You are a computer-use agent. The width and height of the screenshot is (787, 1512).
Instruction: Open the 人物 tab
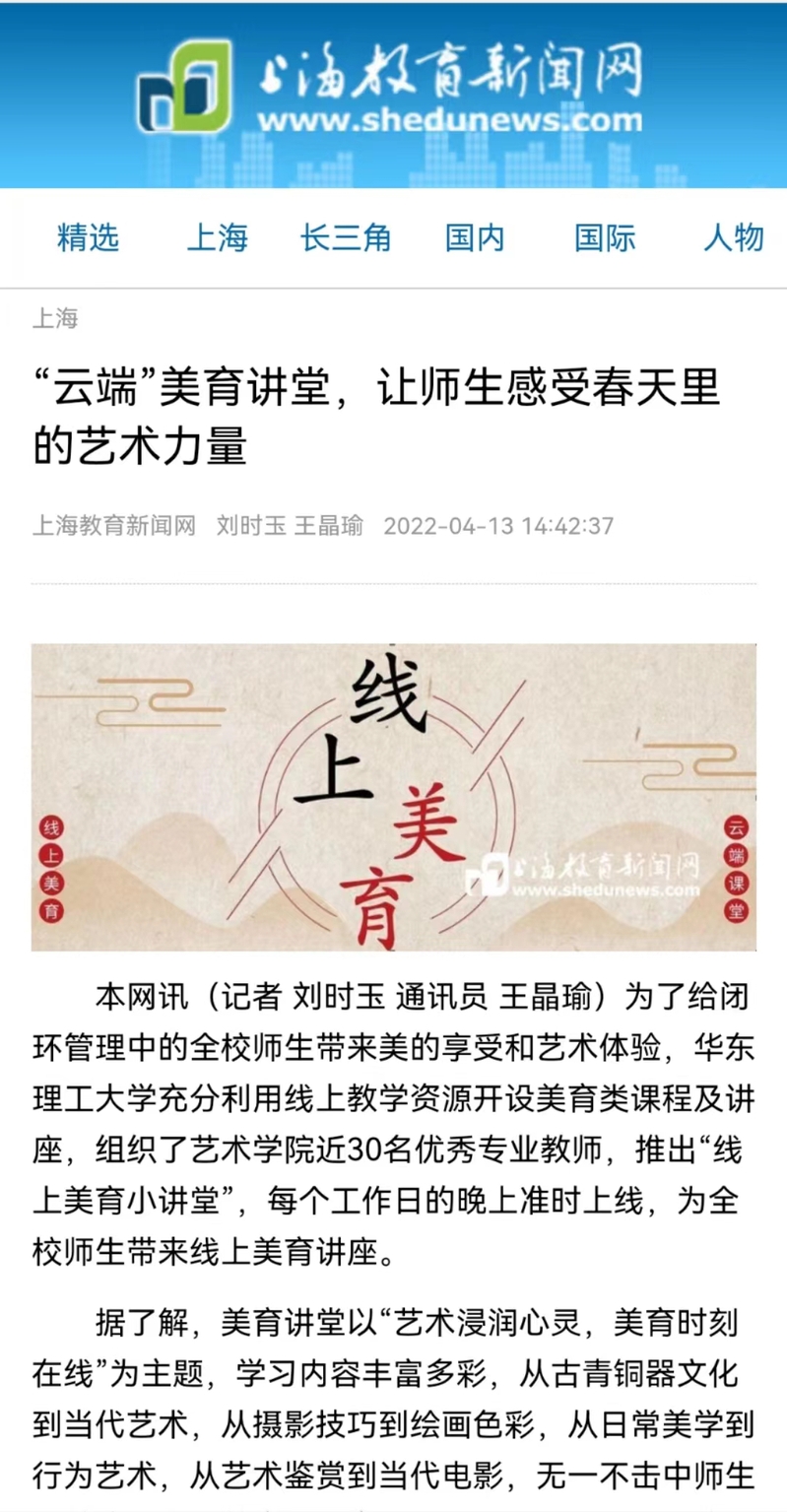[x=733, y=237]
